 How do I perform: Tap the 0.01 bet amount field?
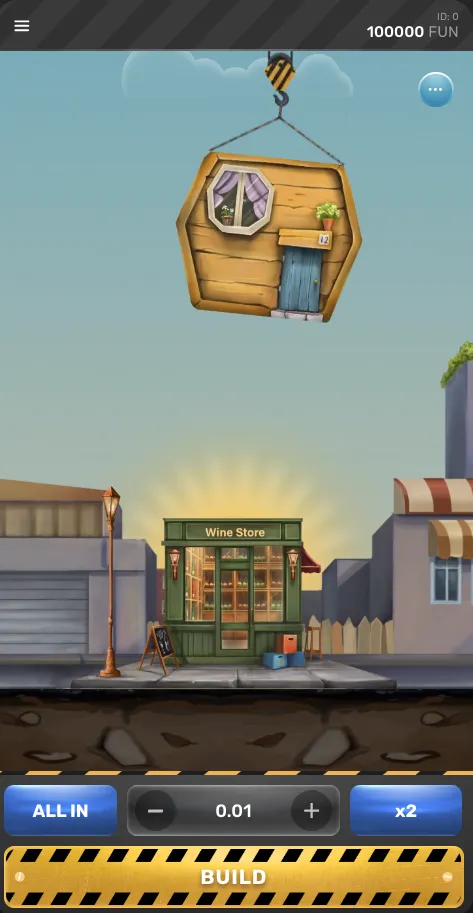click(x=234, y=811)
